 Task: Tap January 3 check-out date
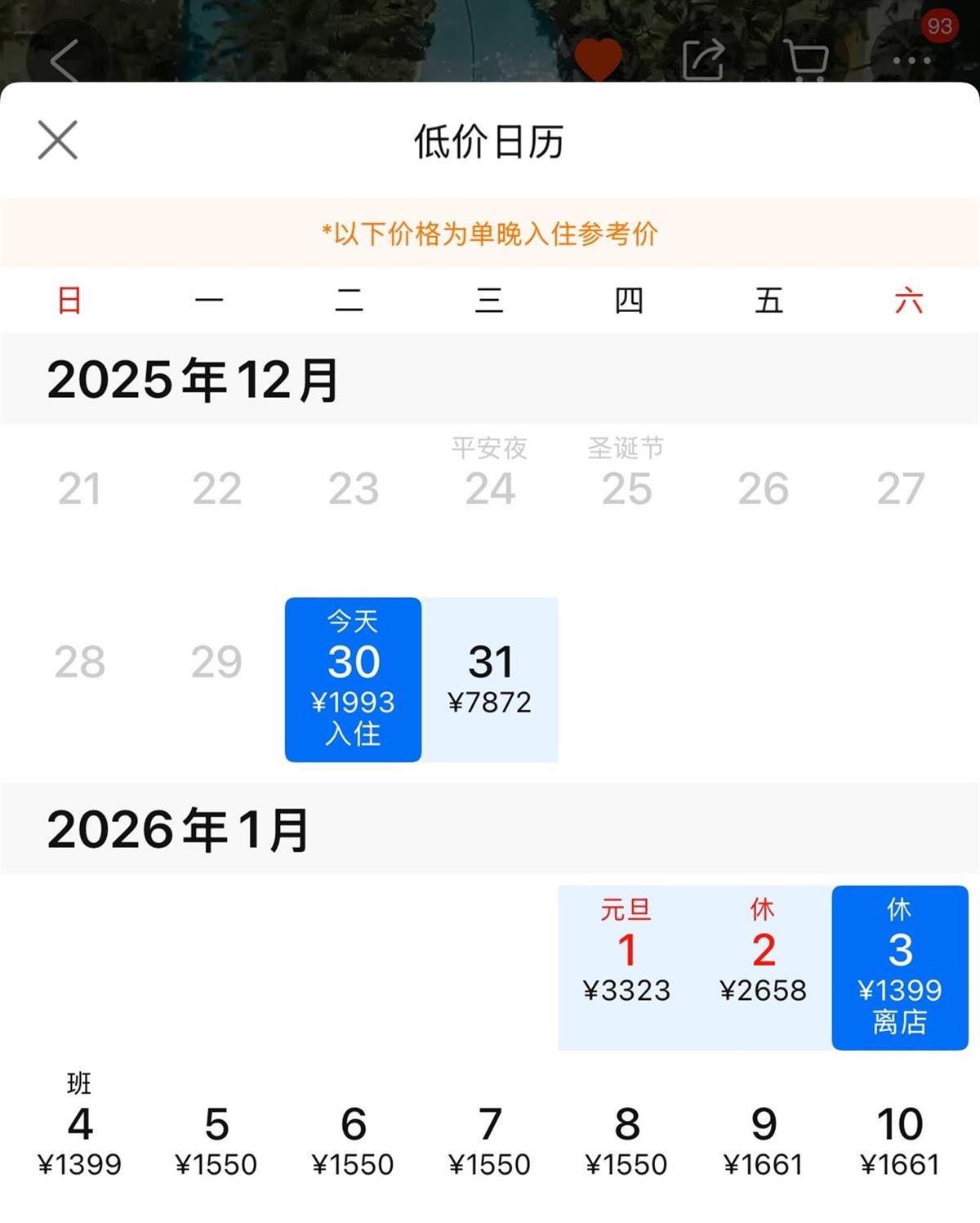[900, 966]
